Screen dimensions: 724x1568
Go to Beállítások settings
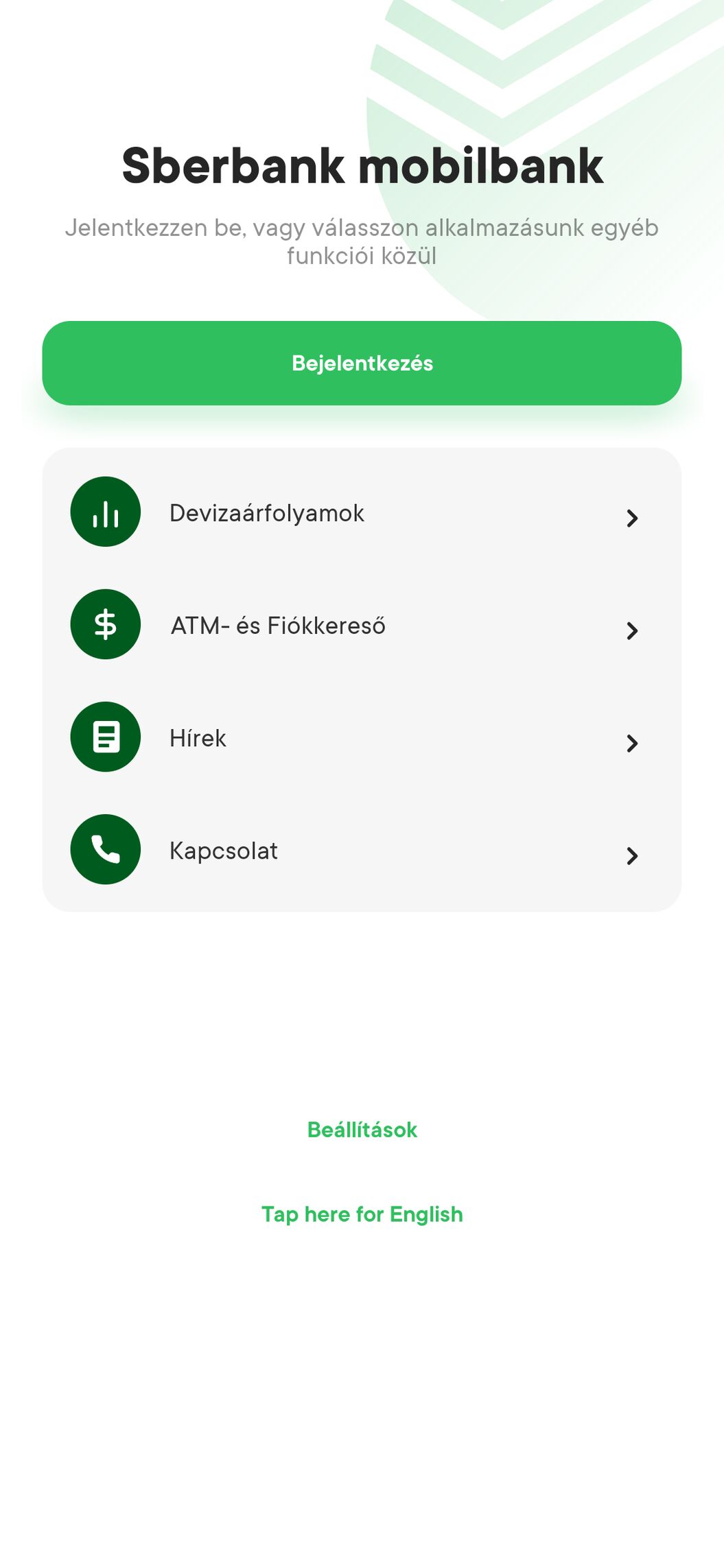click(362, 1130)
